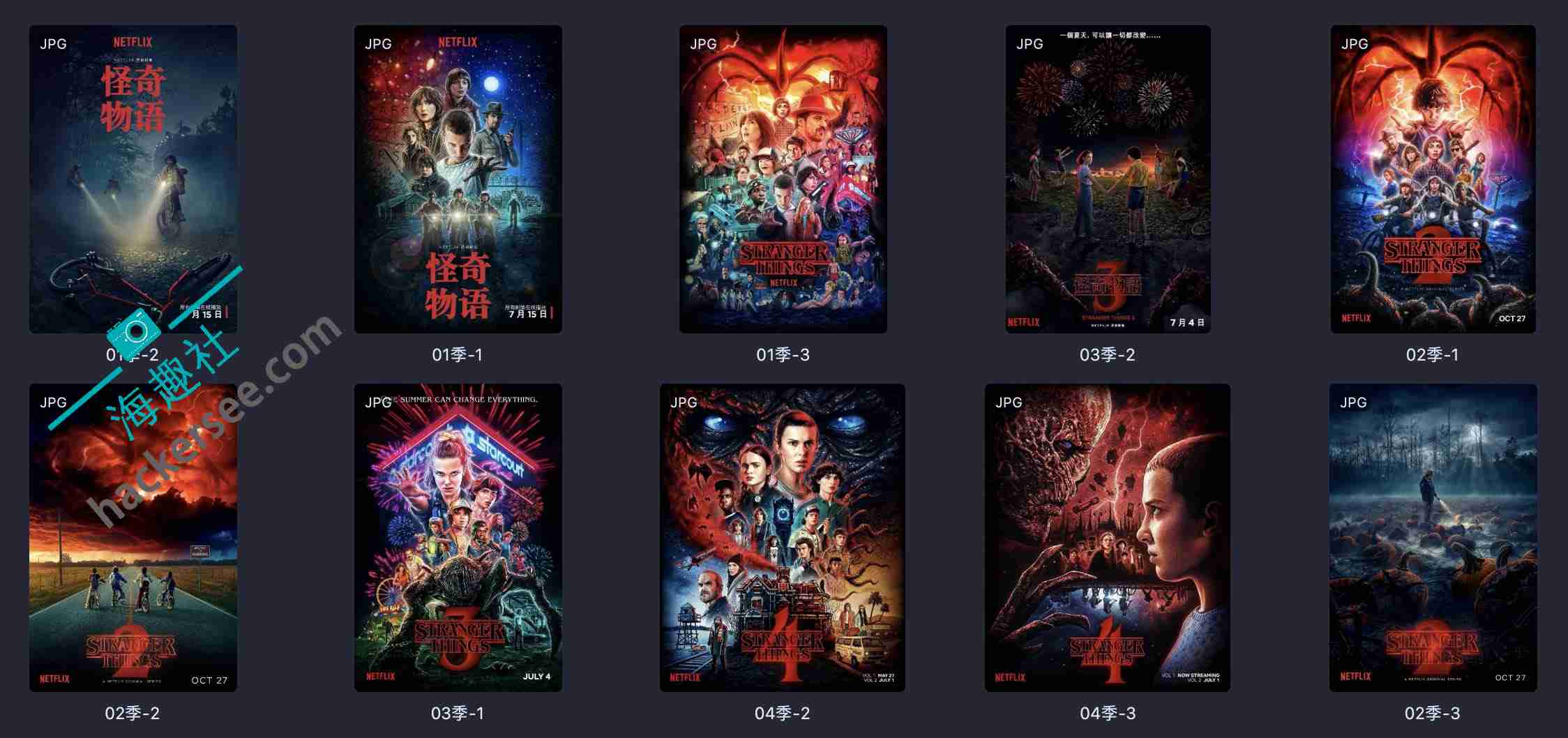1568x738 pixels.
Task: Select the JPG named 02季-1
Action: 1433,179
